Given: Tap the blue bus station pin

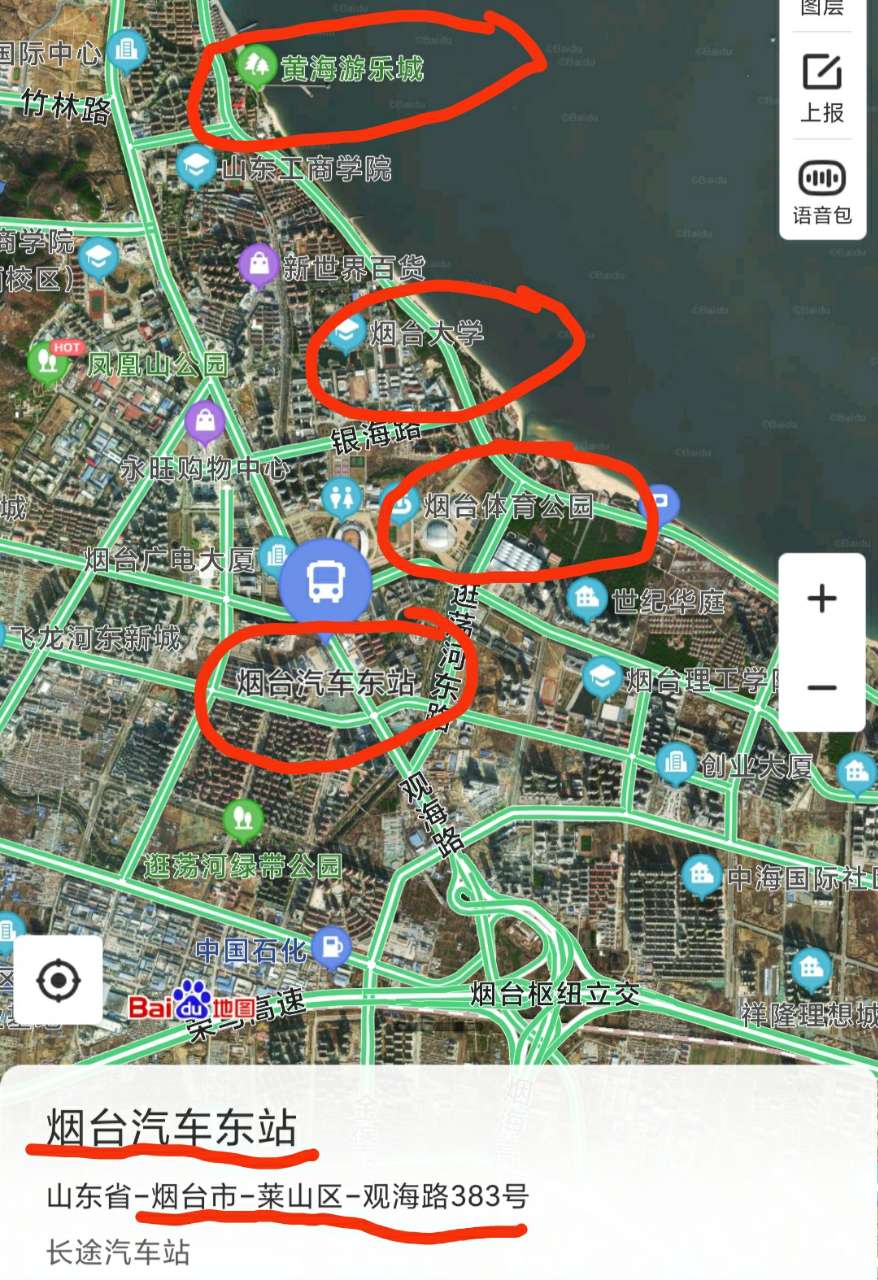Looking at the screenshot, I should (x=325, y=583).
